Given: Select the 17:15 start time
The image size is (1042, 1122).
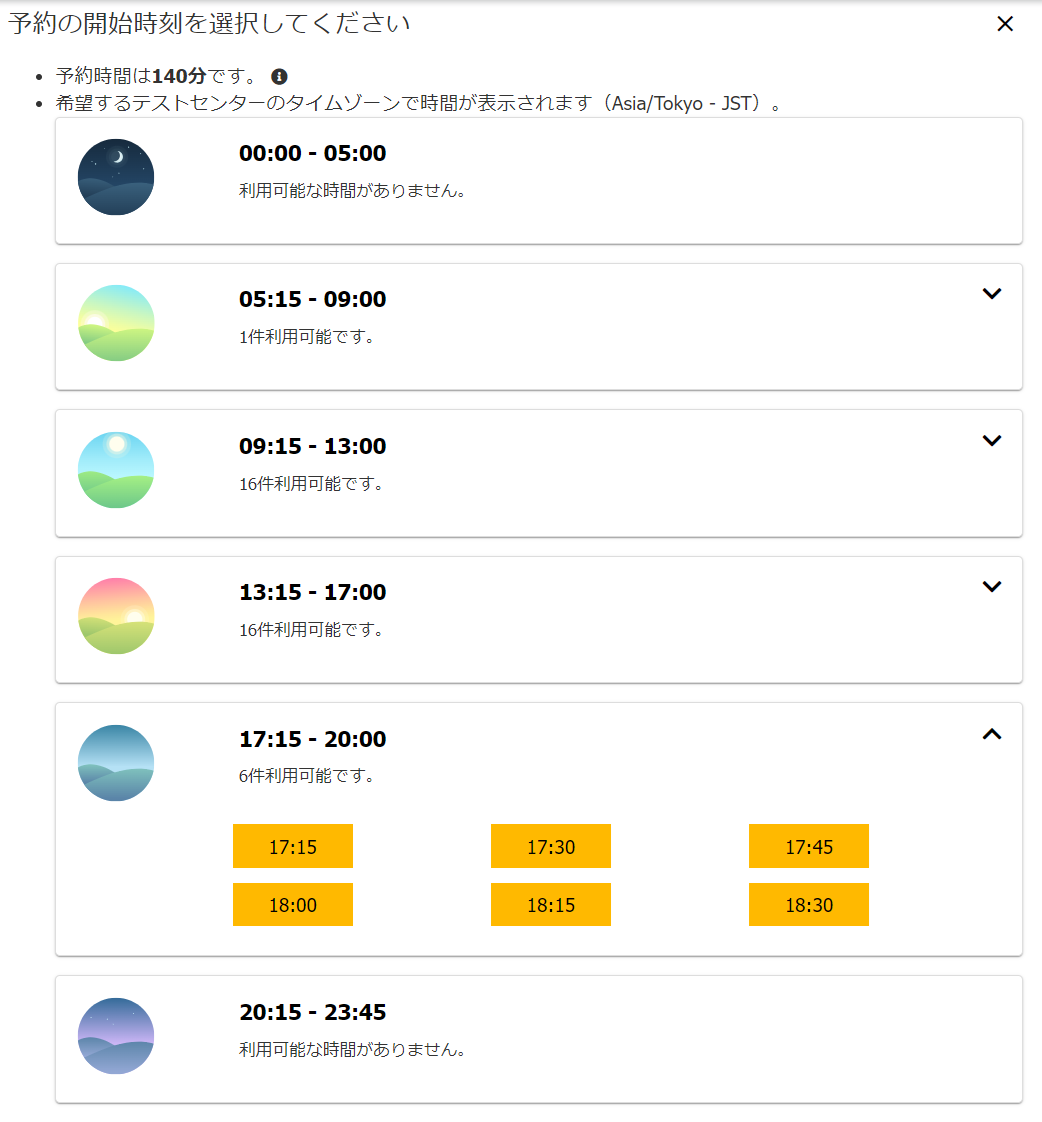Looking at the screenshot, I should 293,846.
